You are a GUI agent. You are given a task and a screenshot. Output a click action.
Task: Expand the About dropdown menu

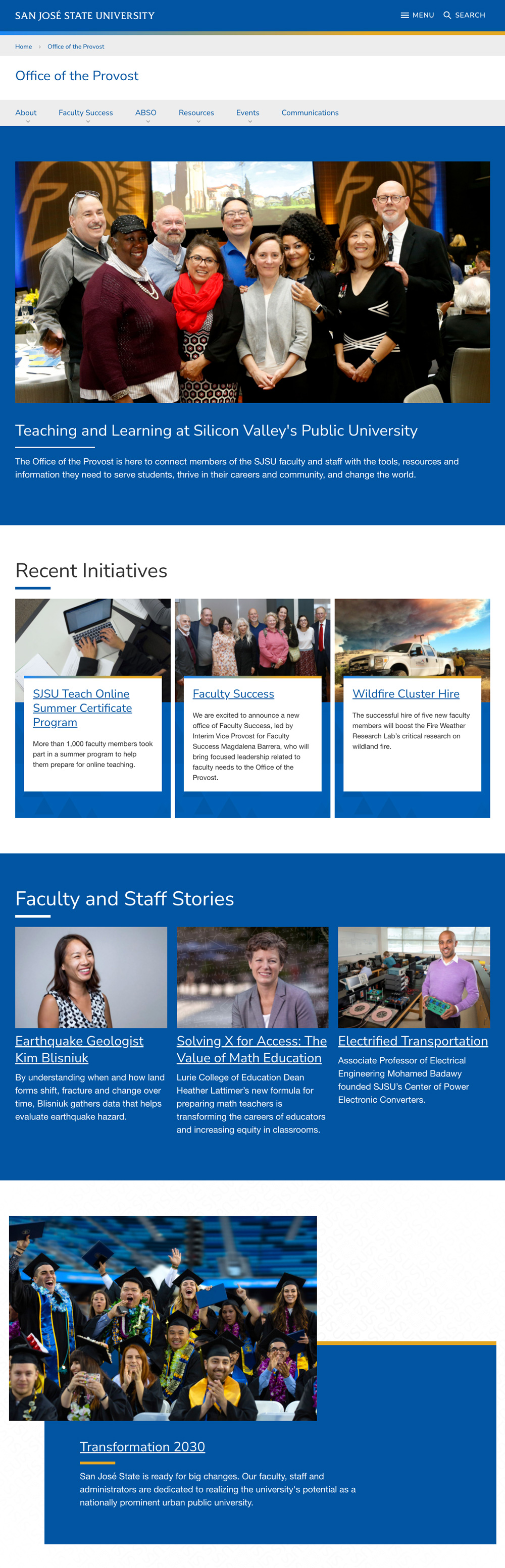click(26, 114)
